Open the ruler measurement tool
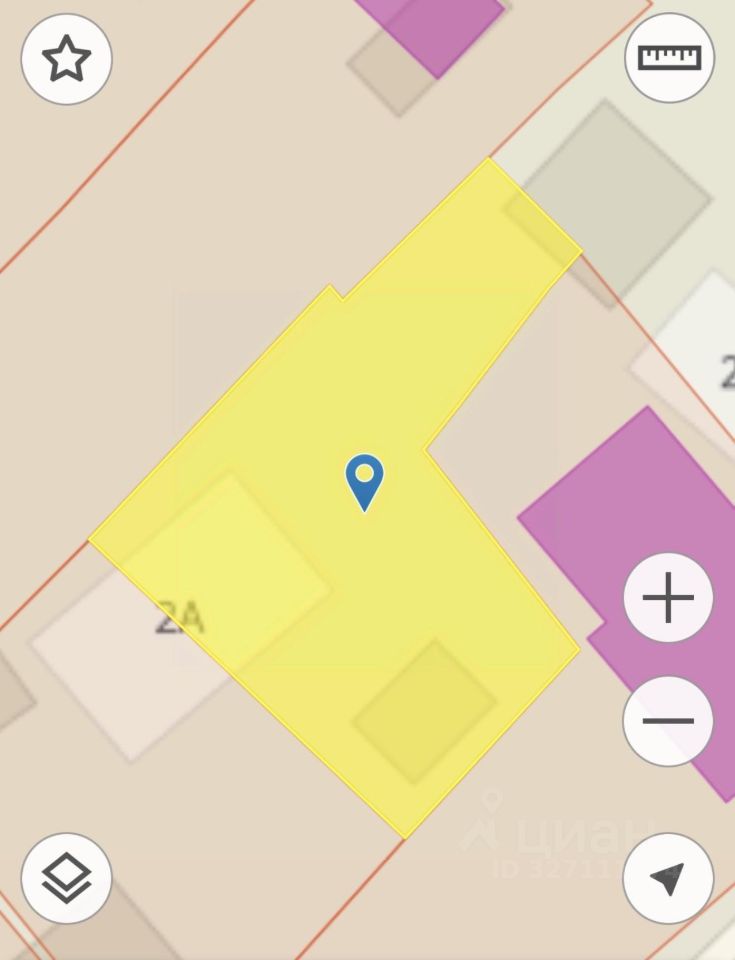735x960 pixels. click(x=669, y=57)
